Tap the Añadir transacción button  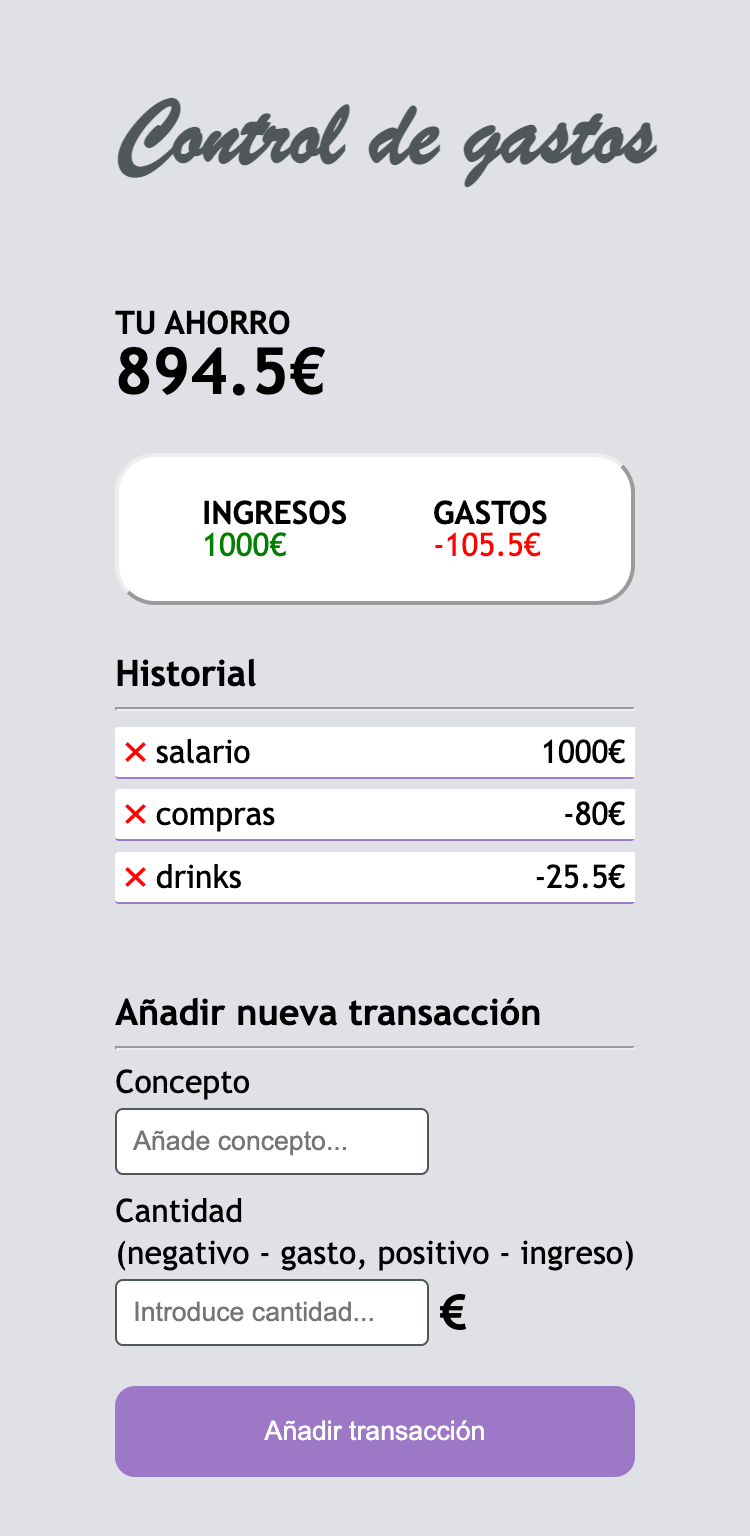point(375,1431)
